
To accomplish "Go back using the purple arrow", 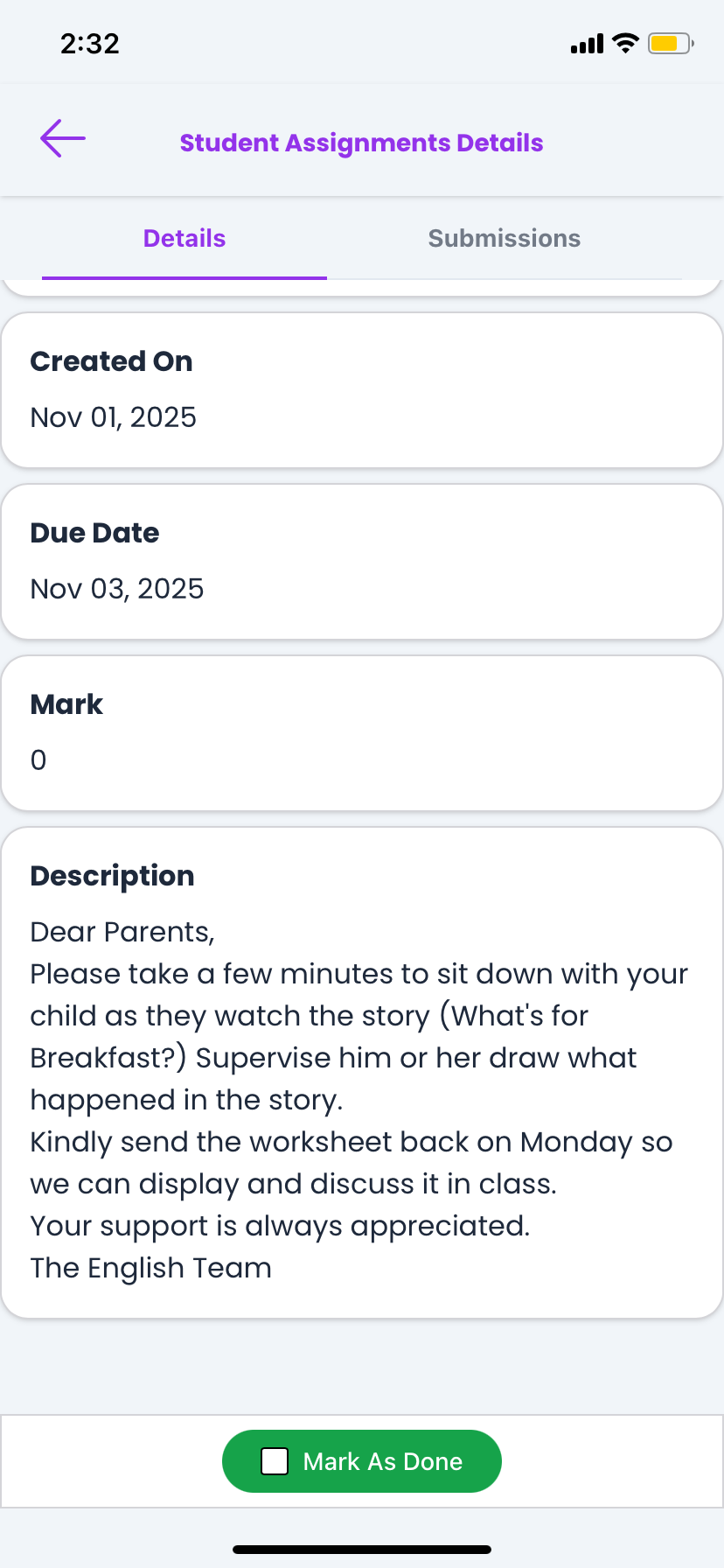I will click(63, 139).
